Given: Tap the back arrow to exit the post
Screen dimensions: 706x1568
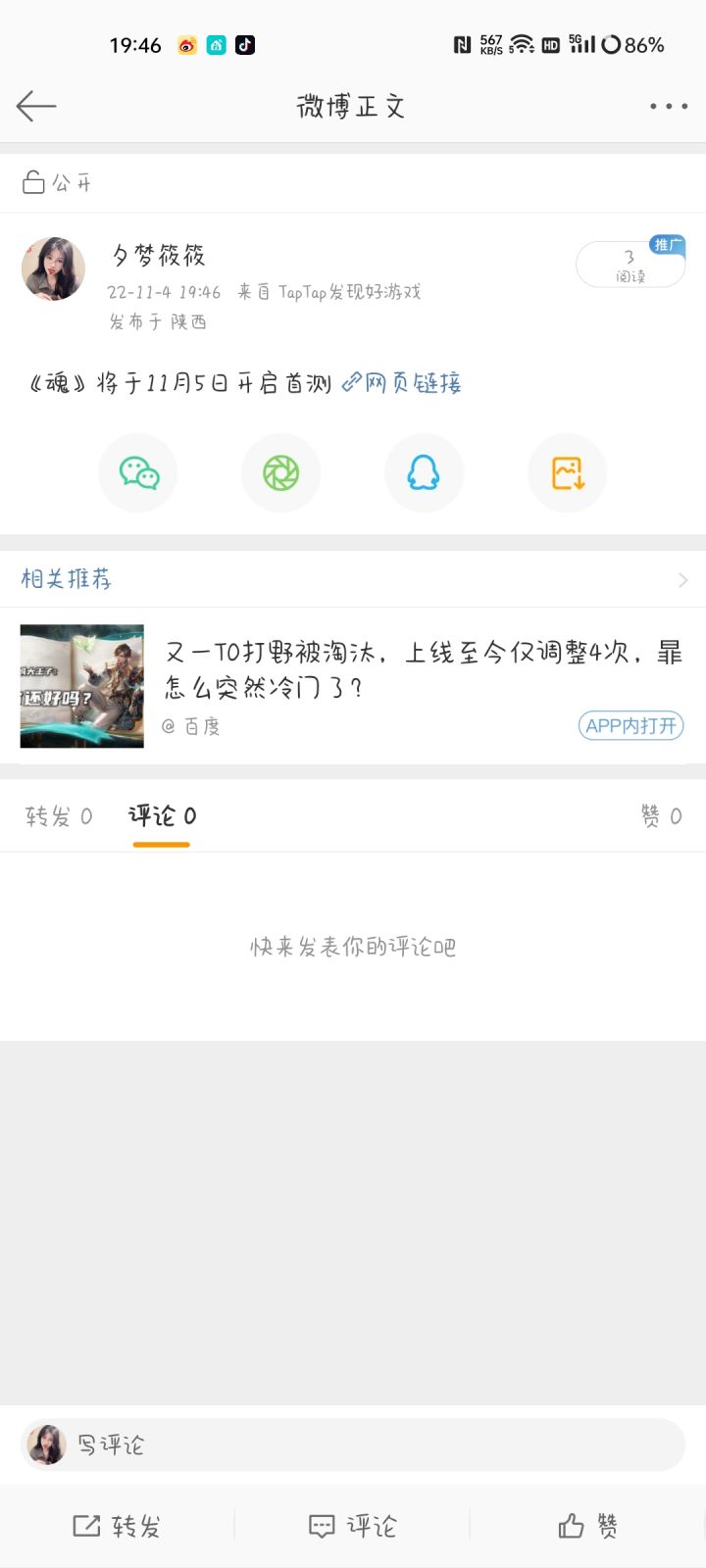Looking at the screenshot, I should point(36,105).
